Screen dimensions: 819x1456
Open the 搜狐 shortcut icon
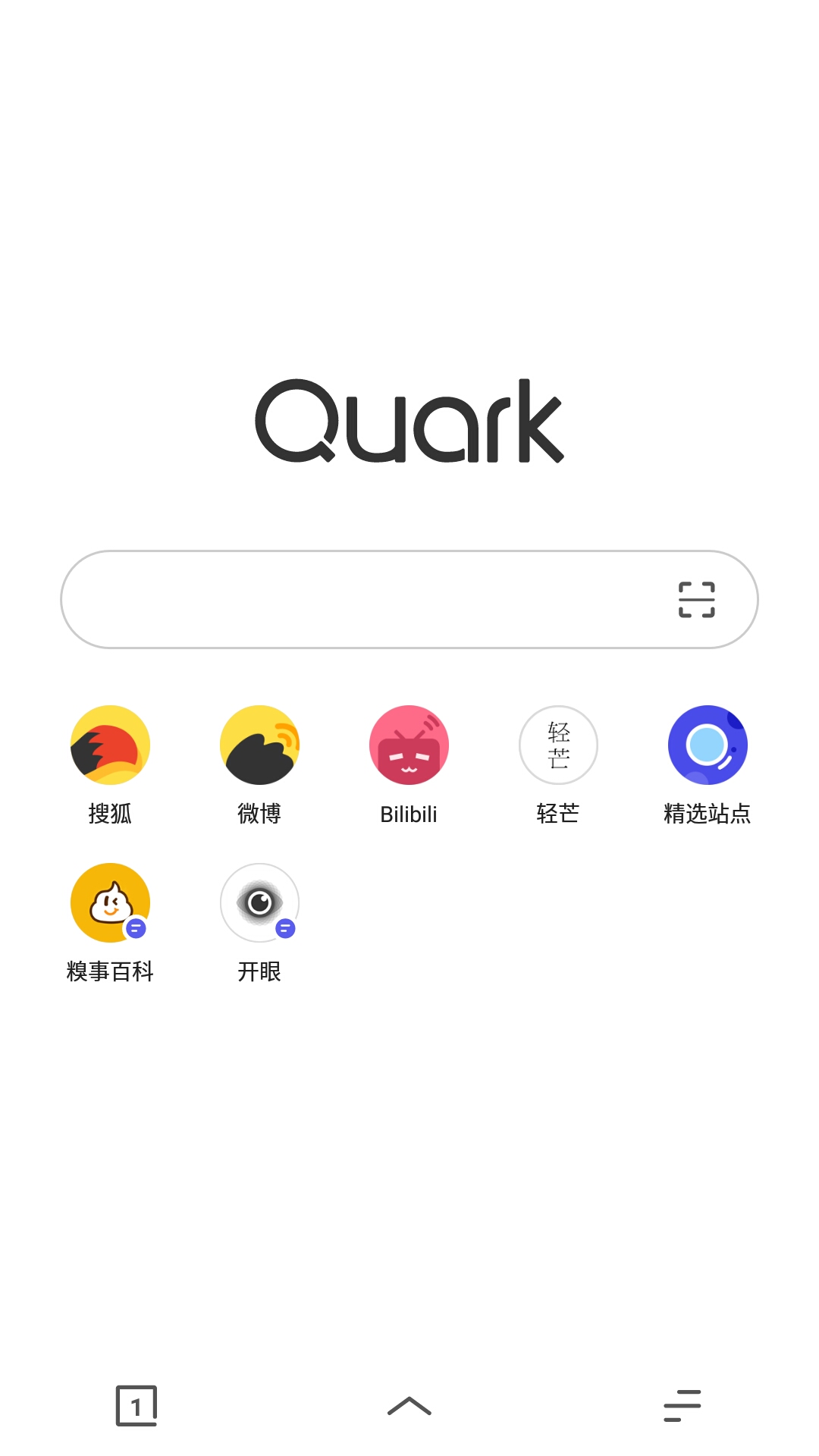click(x=110, y=745)
